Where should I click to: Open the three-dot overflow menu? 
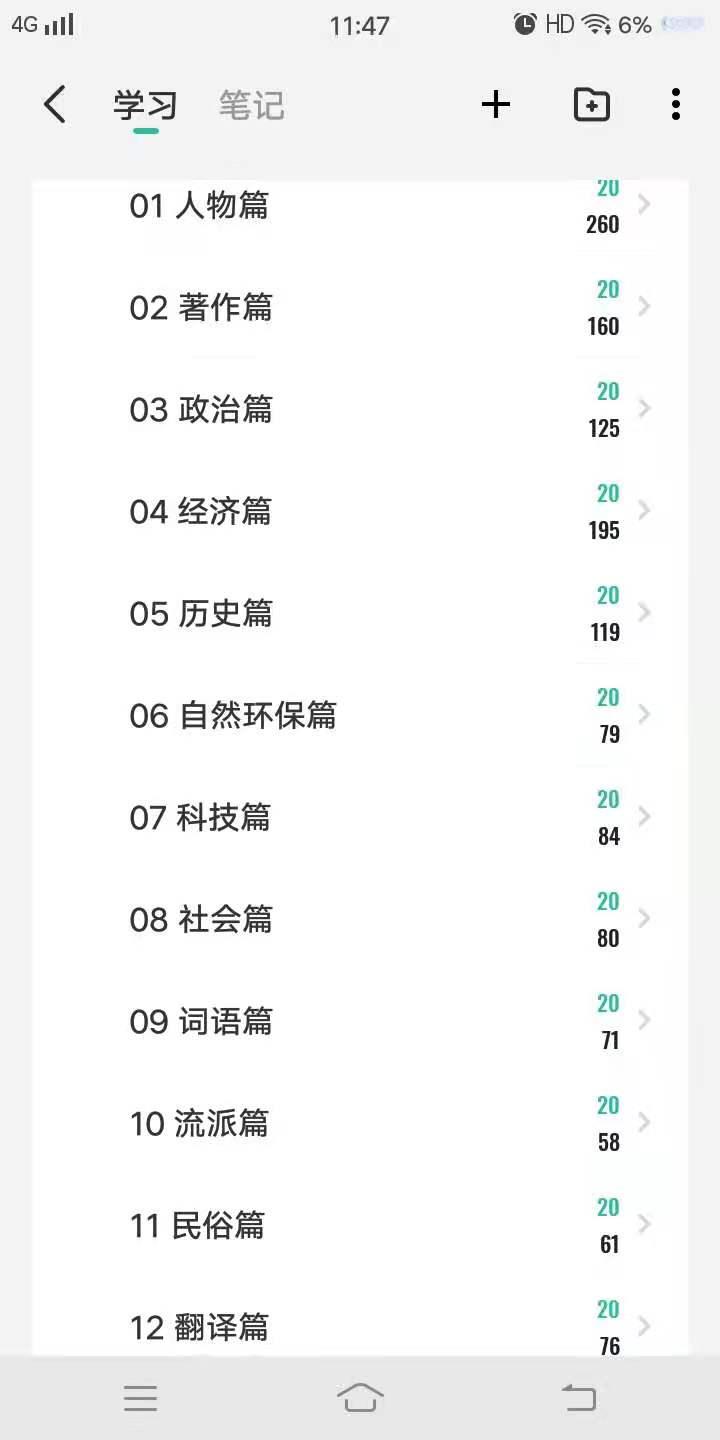[x=676, y=104]
